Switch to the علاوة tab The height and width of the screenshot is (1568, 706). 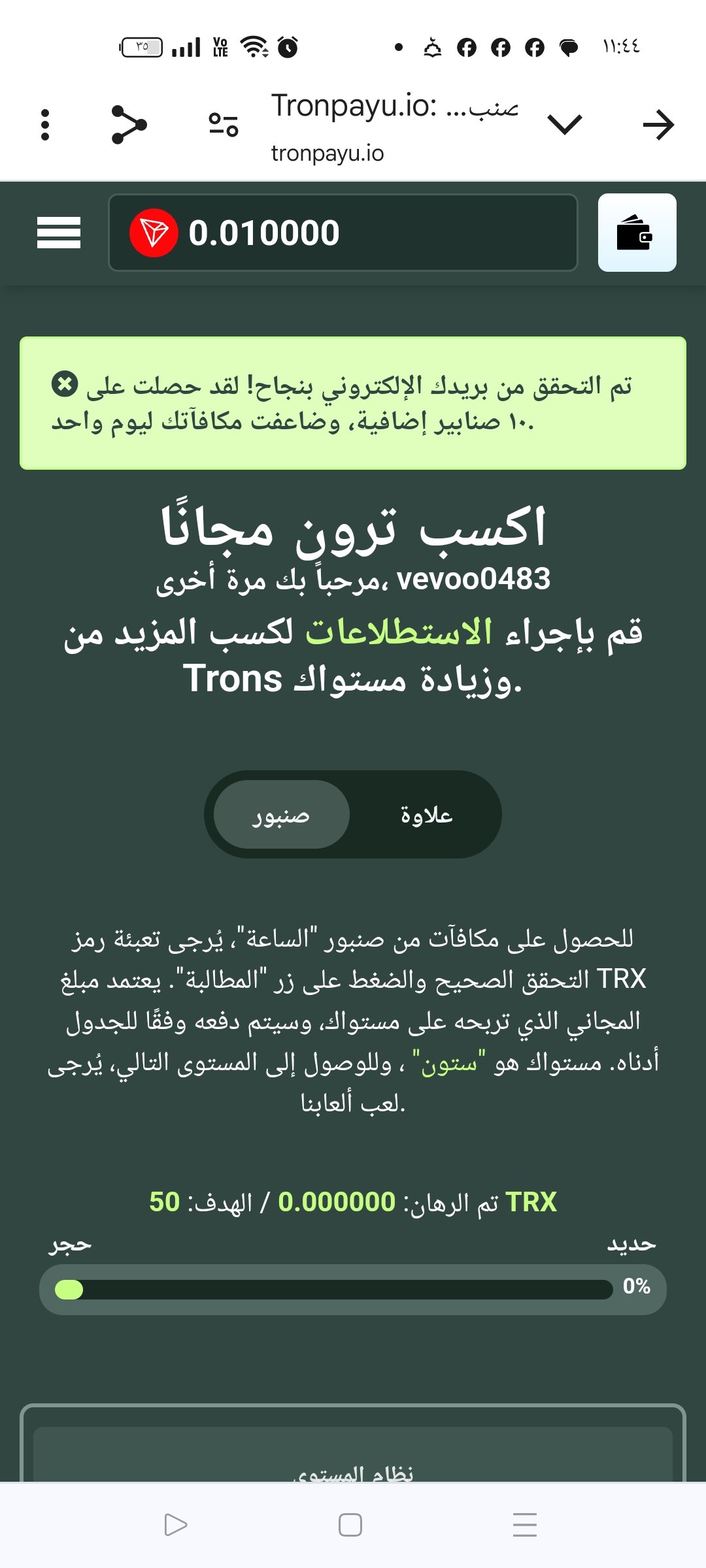point(426,815)
